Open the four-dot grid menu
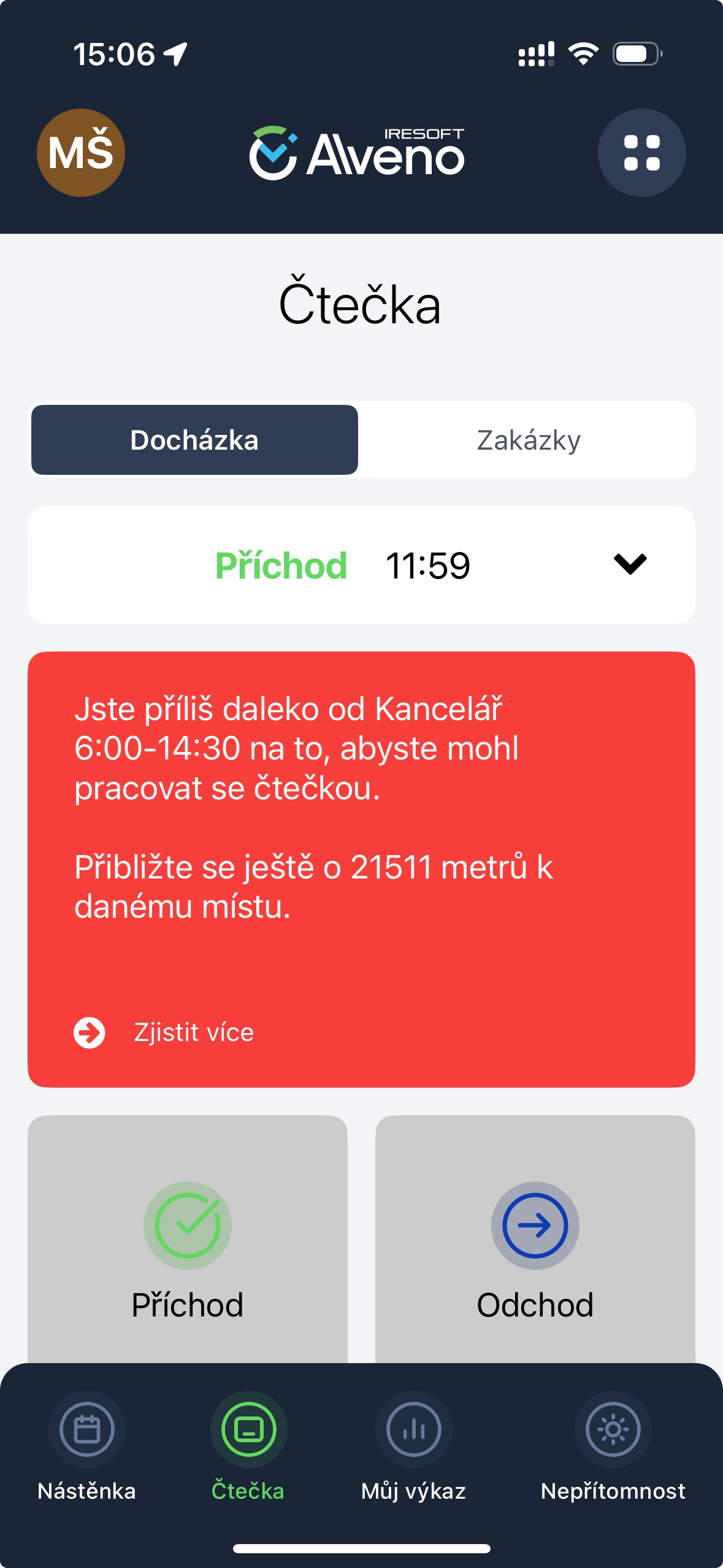The height and width of the screenshot is (1568, 723). 641,153
